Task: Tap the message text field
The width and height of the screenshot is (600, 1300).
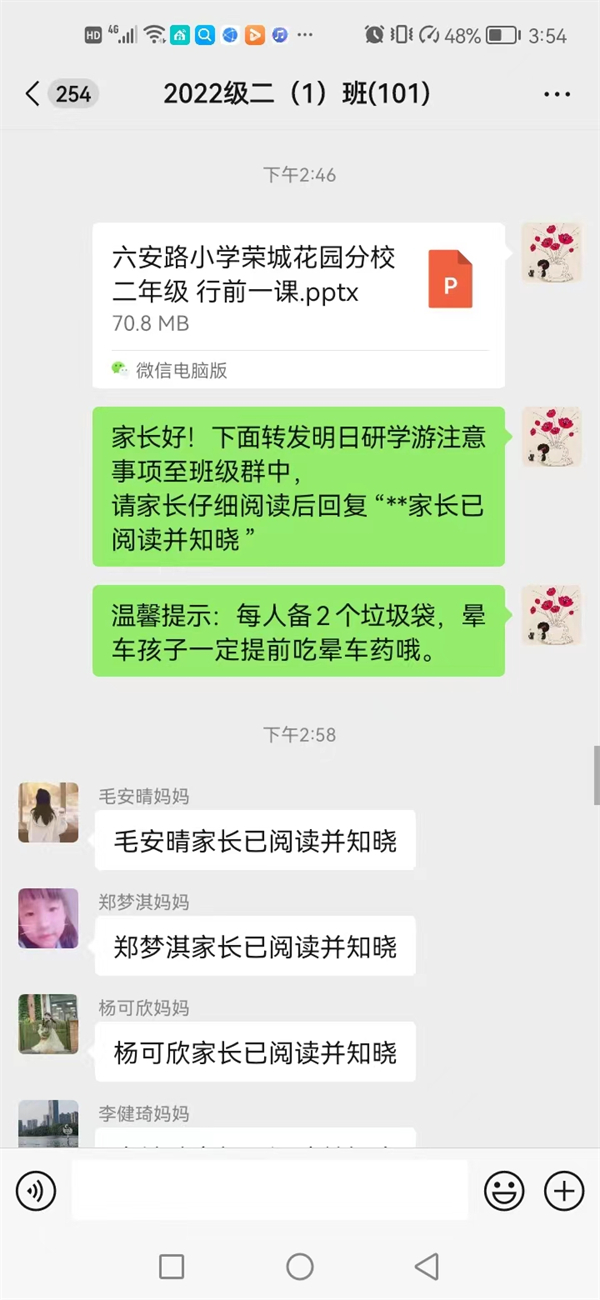Action: 270,1190
